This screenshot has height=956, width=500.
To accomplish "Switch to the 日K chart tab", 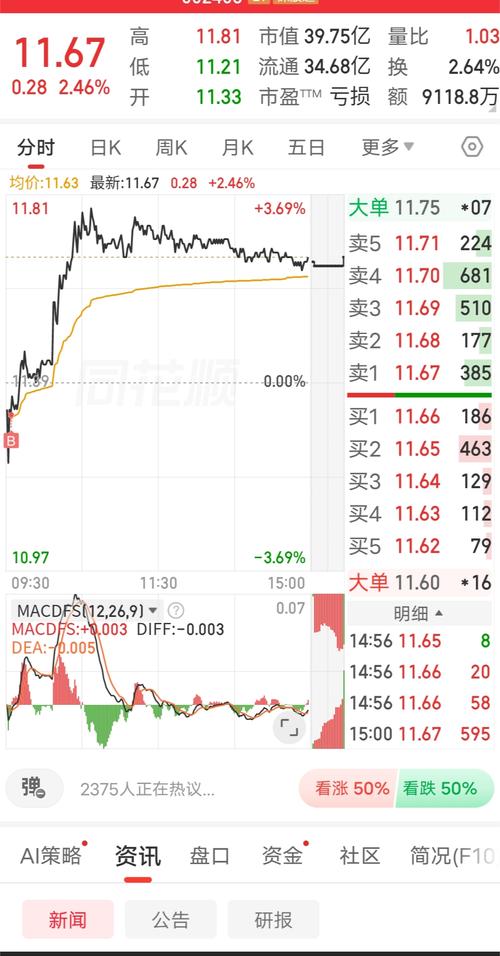I will pyautogui.click(x=105, y=148).
